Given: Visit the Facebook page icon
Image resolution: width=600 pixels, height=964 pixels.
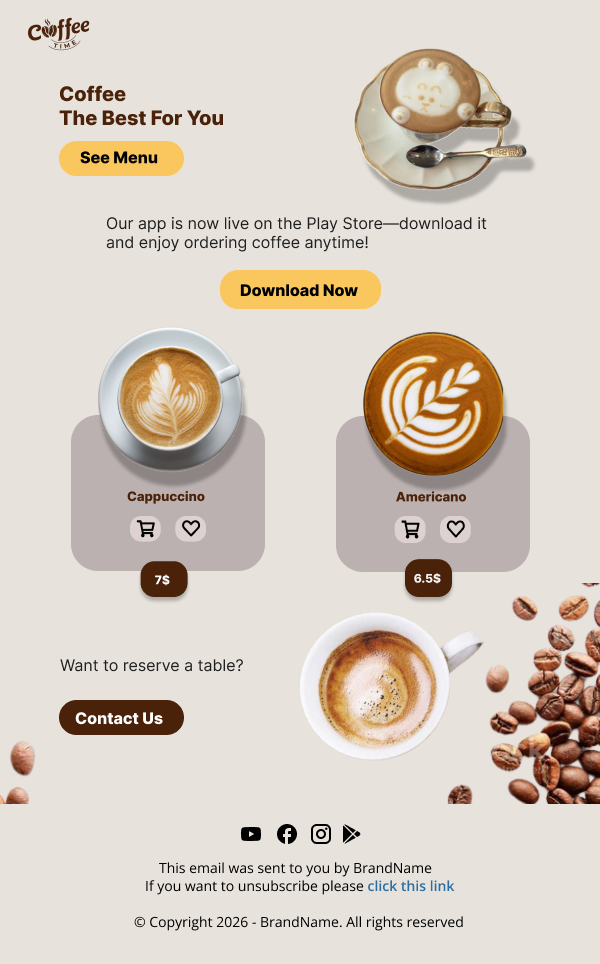Looking at the screenshot, I should pyautogui.click(x=287, y=834).
